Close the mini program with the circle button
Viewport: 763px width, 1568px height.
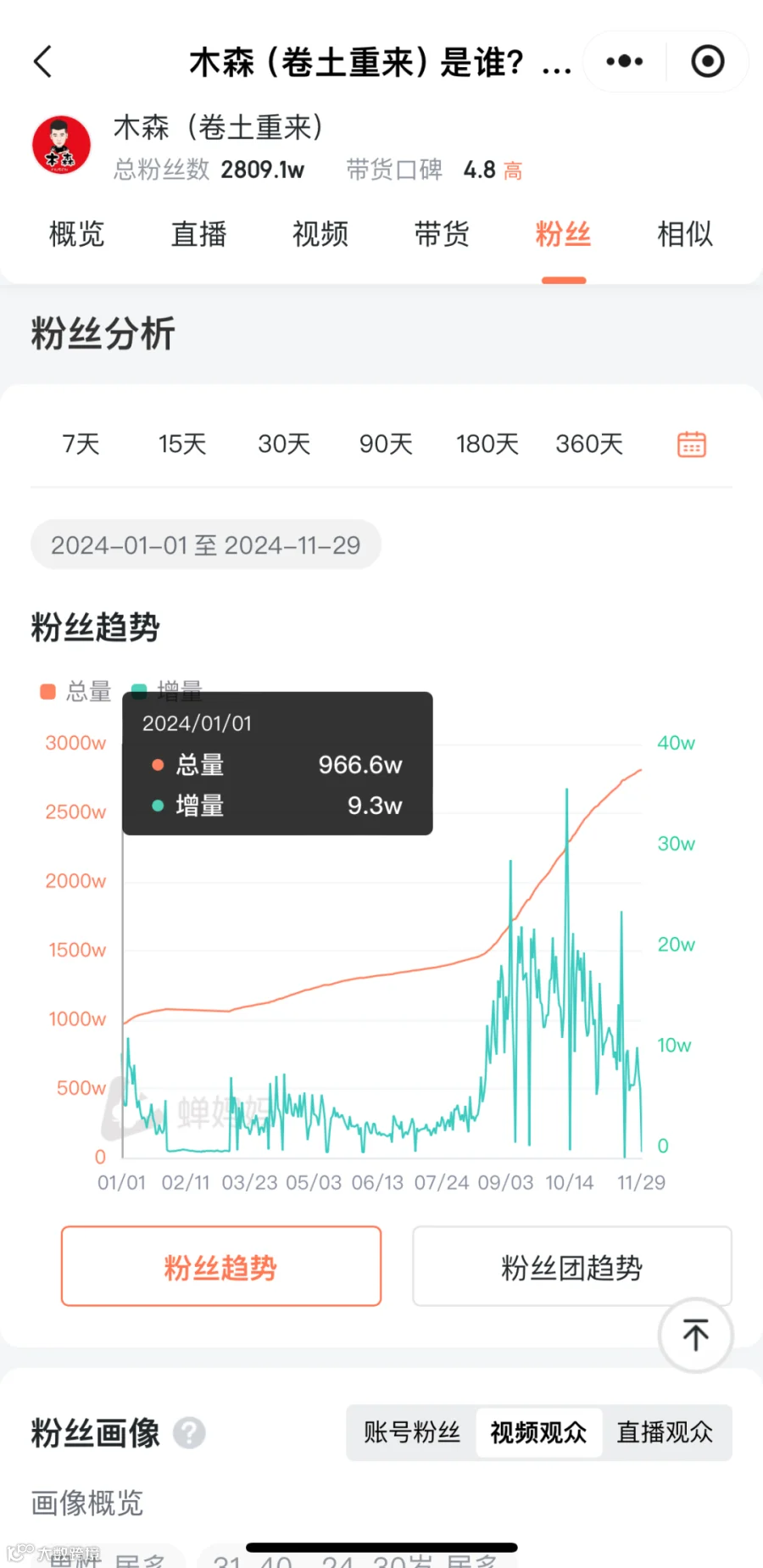pos(707,62)
